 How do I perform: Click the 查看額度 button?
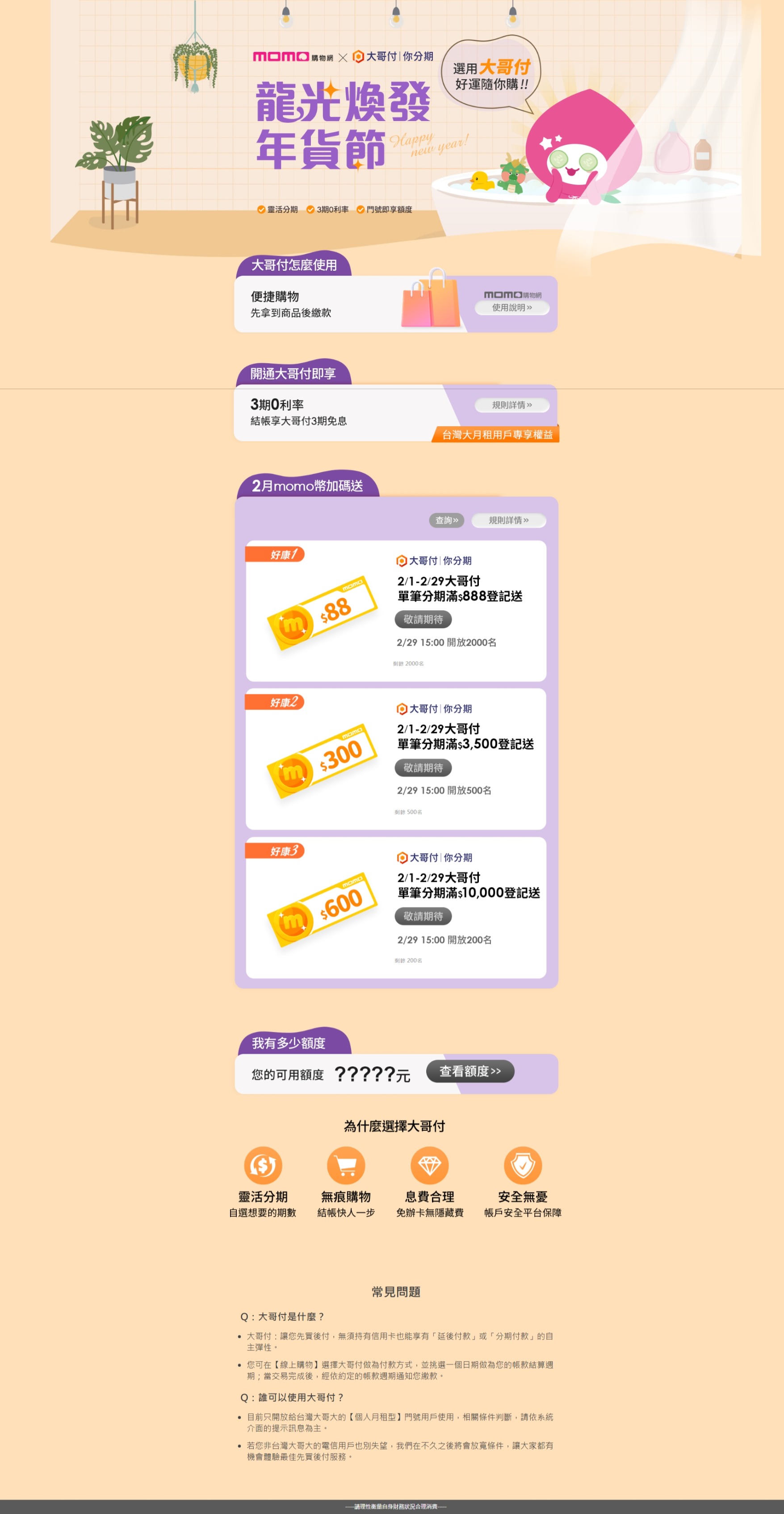click(x=471, y=1071)
